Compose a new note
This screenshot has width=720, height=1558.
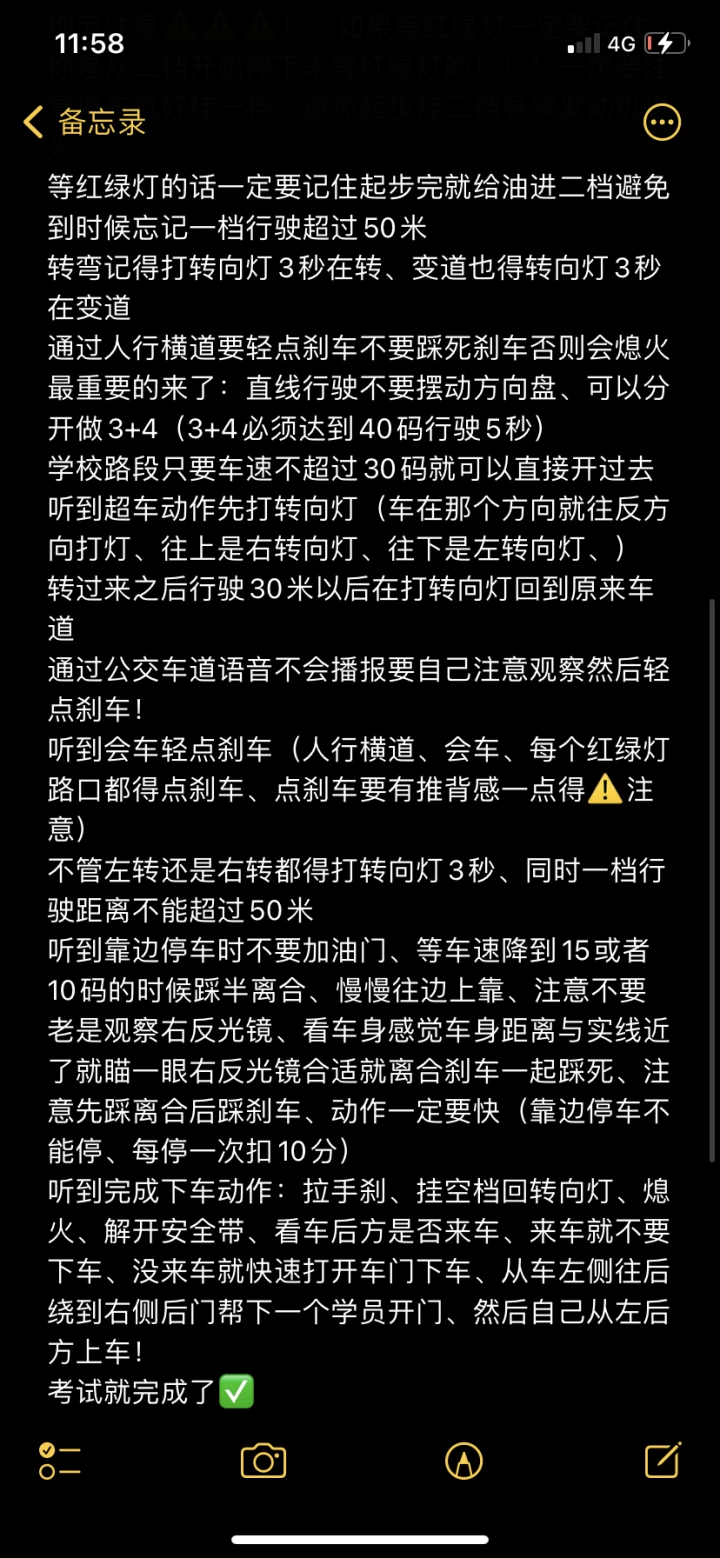point(664,1460)
